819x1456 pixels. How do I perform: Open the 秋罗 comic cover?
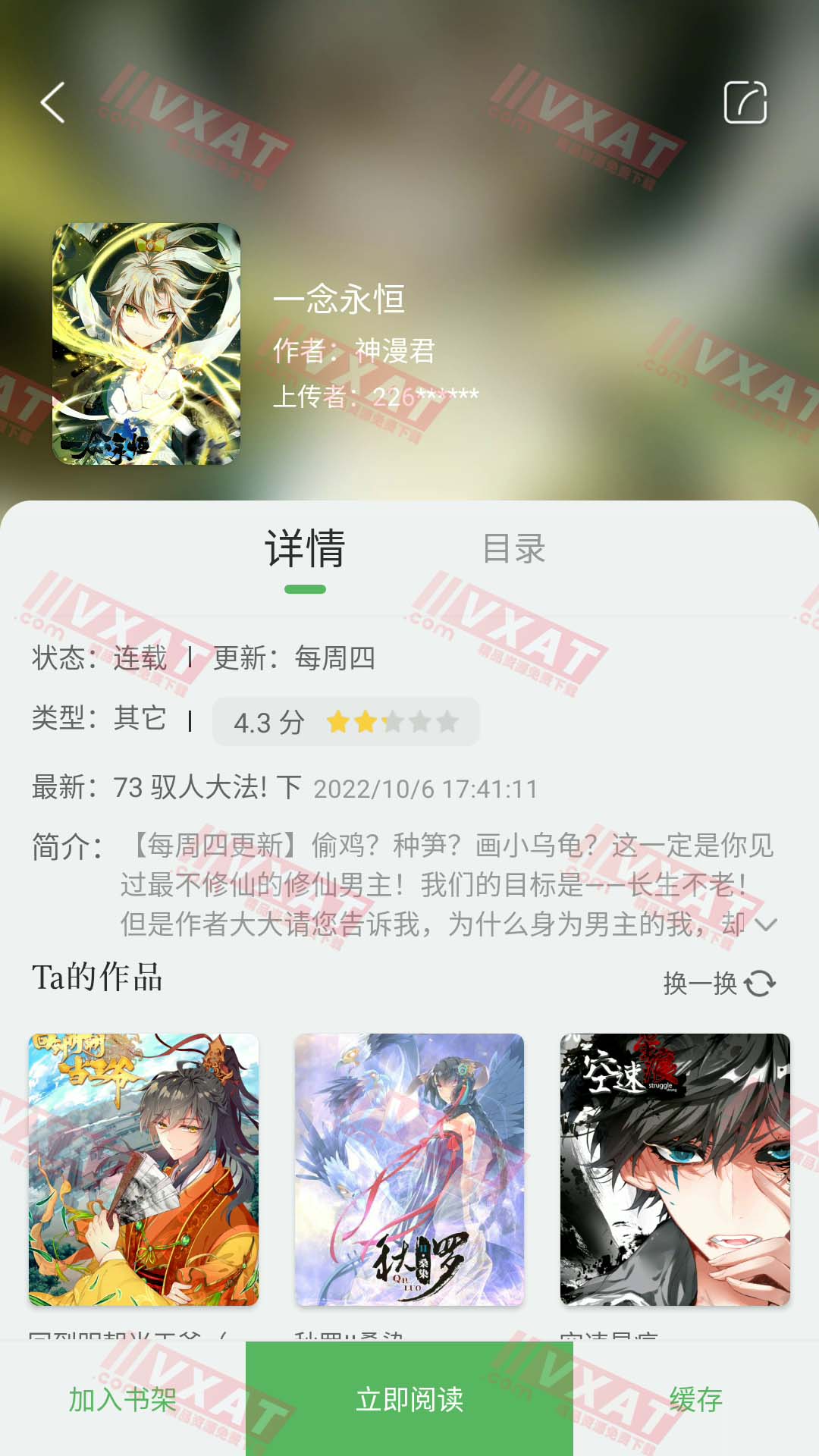point(409,1169)
